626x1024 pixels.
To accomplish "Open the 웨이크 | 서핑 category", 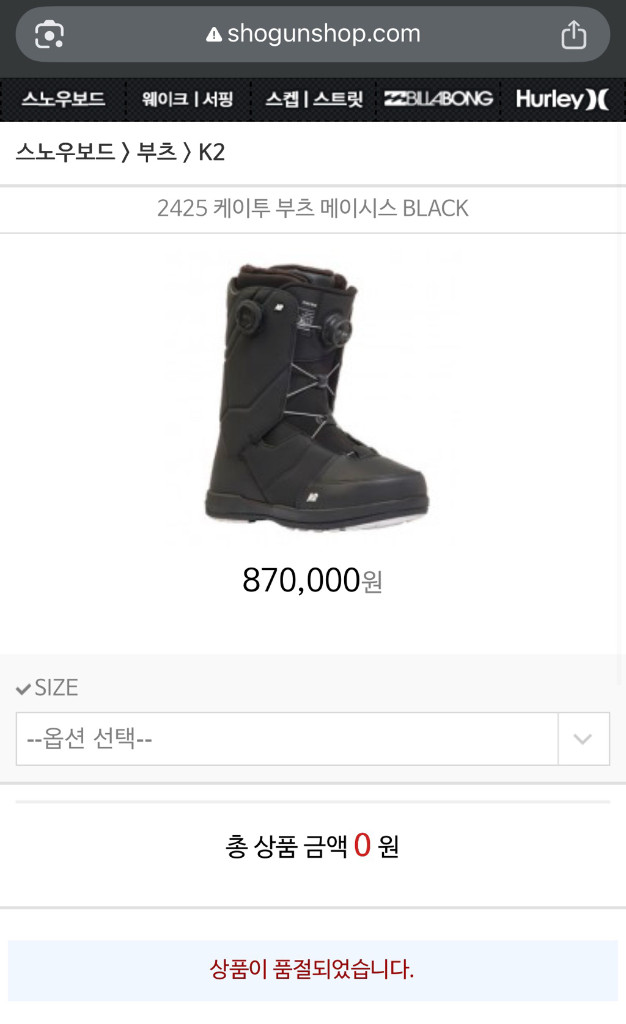I will [187, 99].
